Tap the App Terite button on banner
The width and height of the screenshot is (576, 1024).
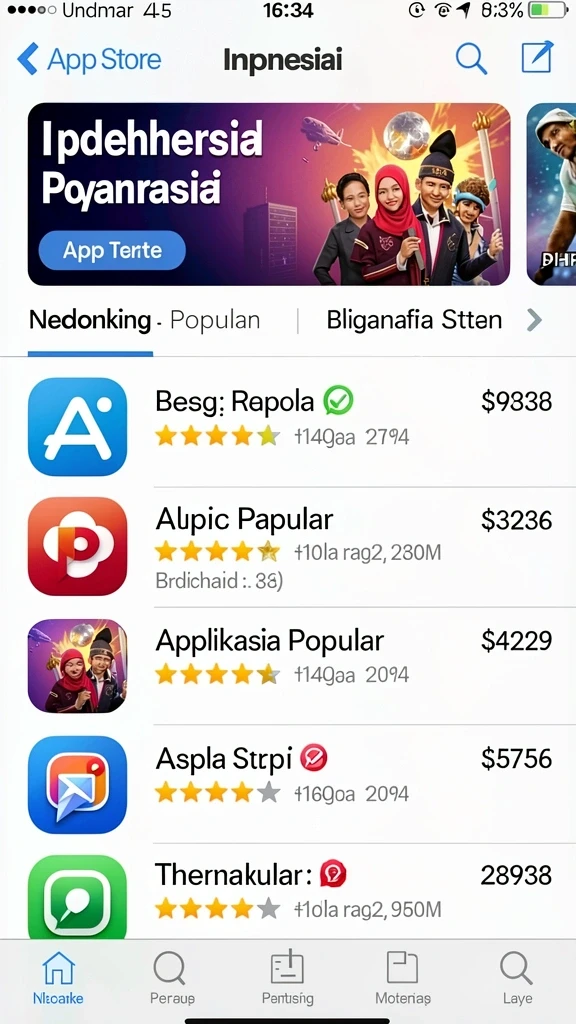coord(112,250)
